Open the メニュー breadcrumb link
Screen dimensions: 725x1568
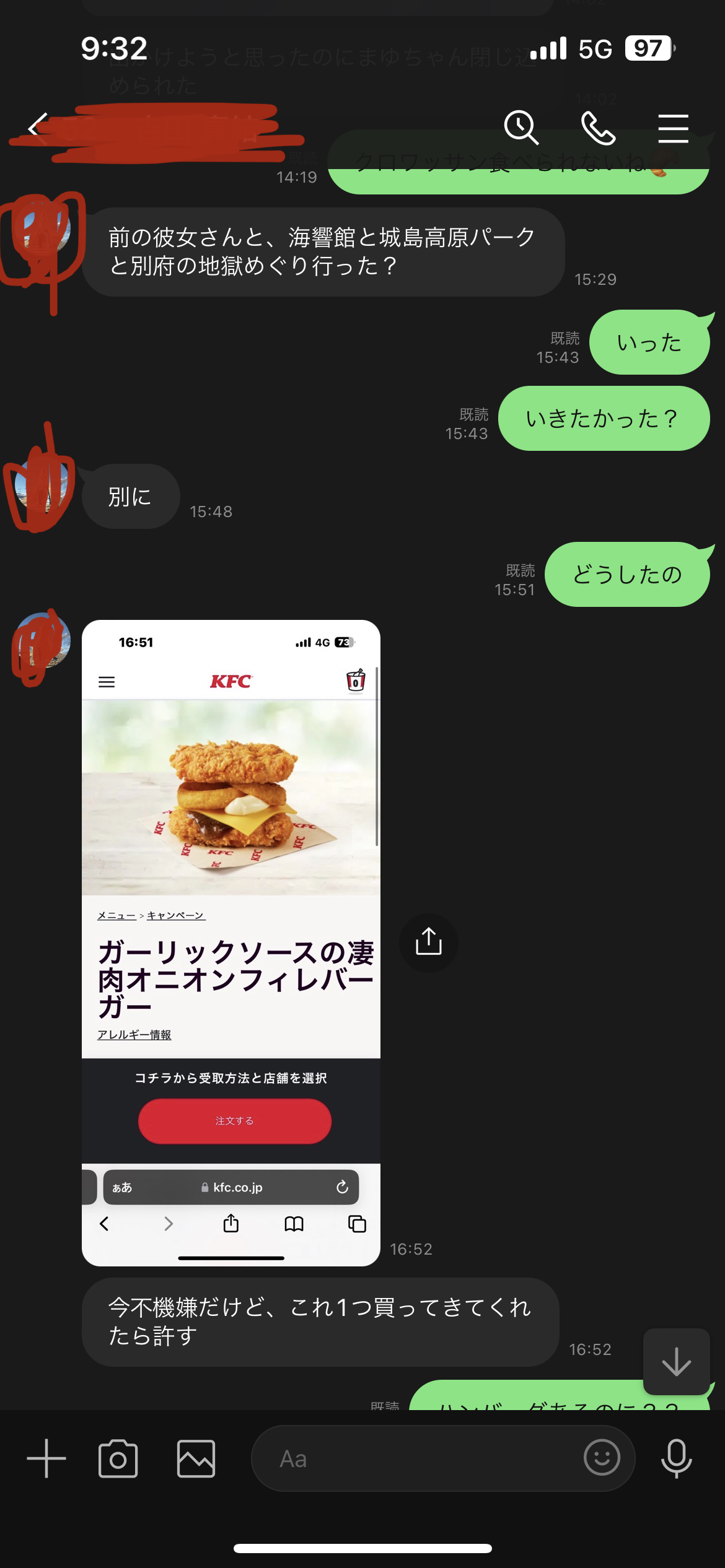tap(116, 915)
